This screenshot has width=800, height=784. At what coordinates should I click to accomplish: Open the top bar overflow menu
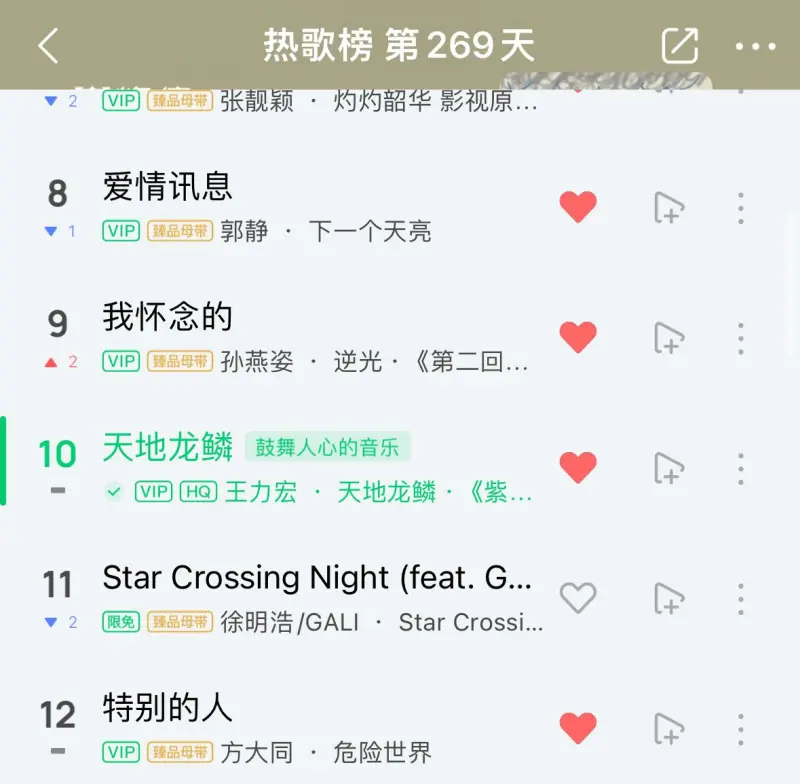[x=754, y=46]
